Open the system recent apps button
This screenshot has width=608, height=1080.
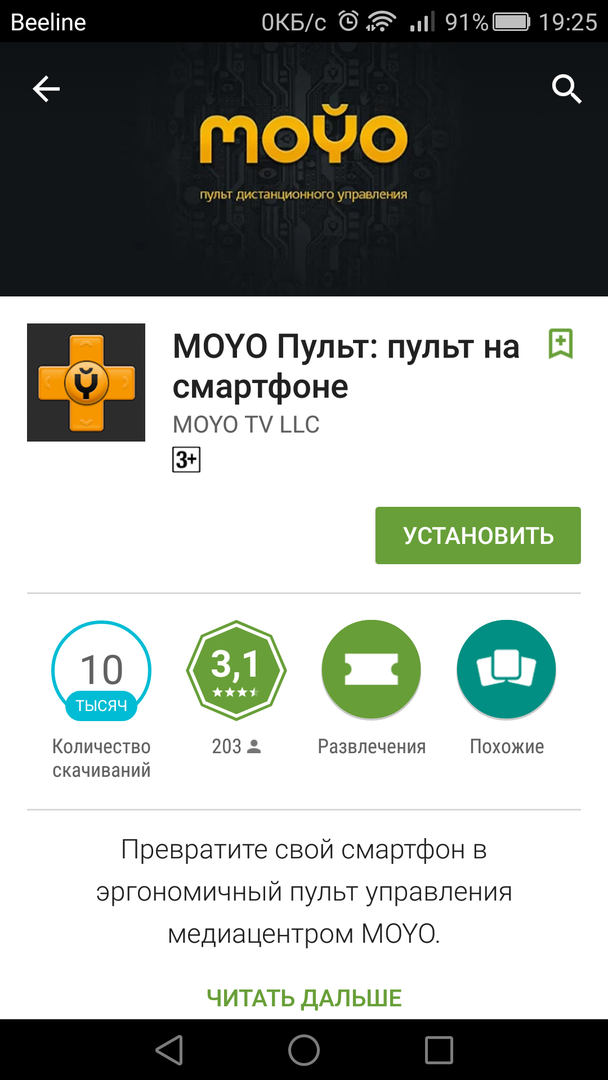click(439, 1049)
